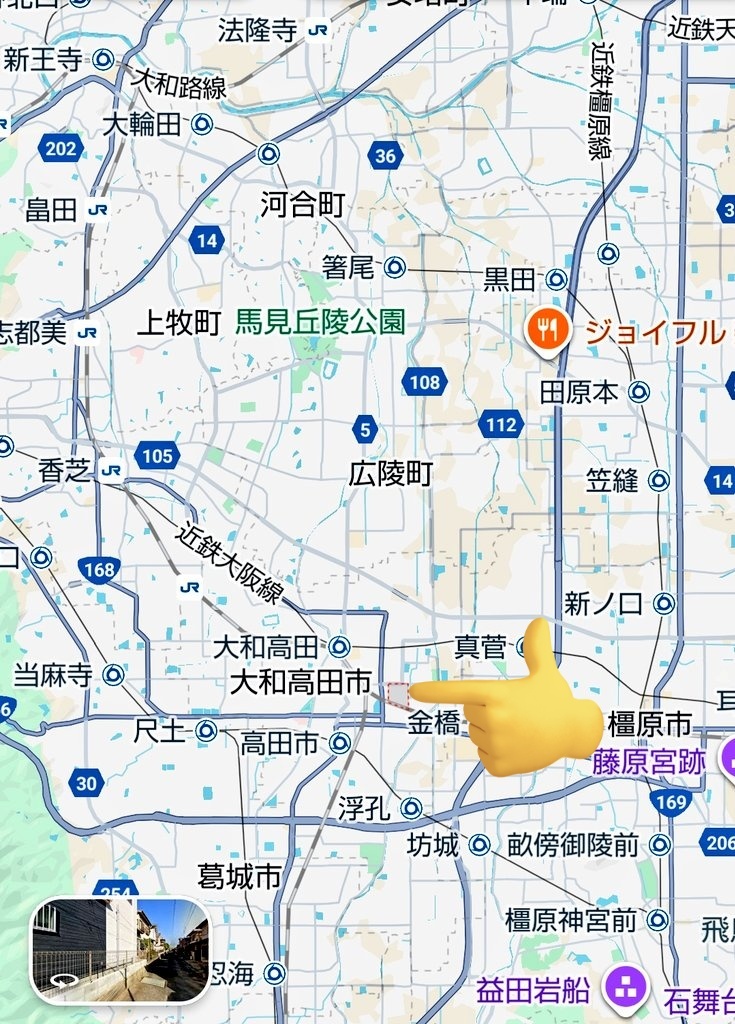Screen dimensions: 735x1024
Task: Select the 大和高田 station marker
Action: 341,646
